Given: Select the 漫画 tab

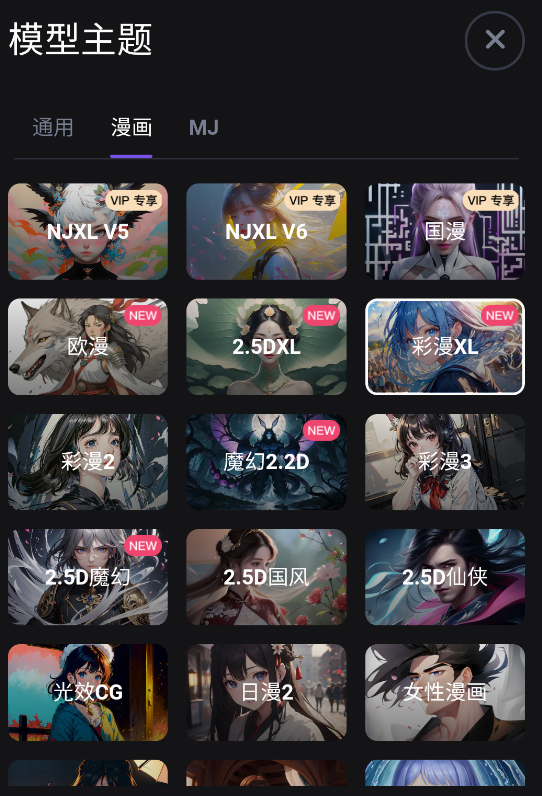Looking at the screenshot, I should [131, 127].
